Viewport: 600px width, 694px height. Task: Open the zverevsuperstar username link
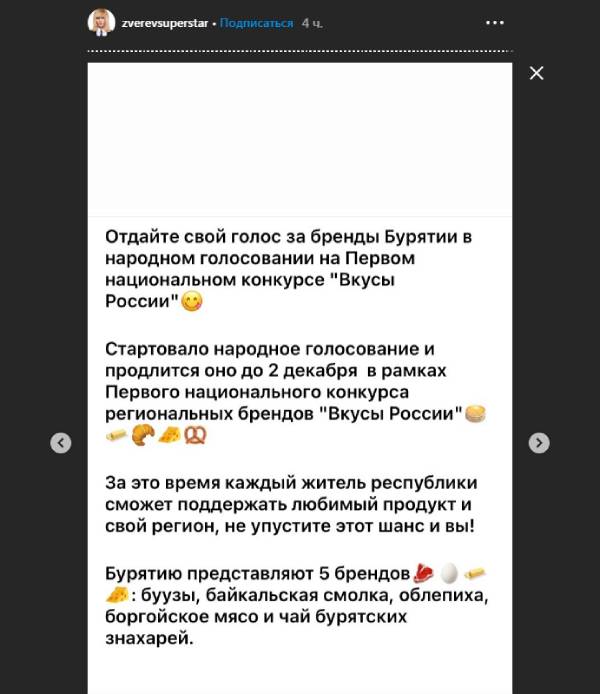tap(167, 22)
